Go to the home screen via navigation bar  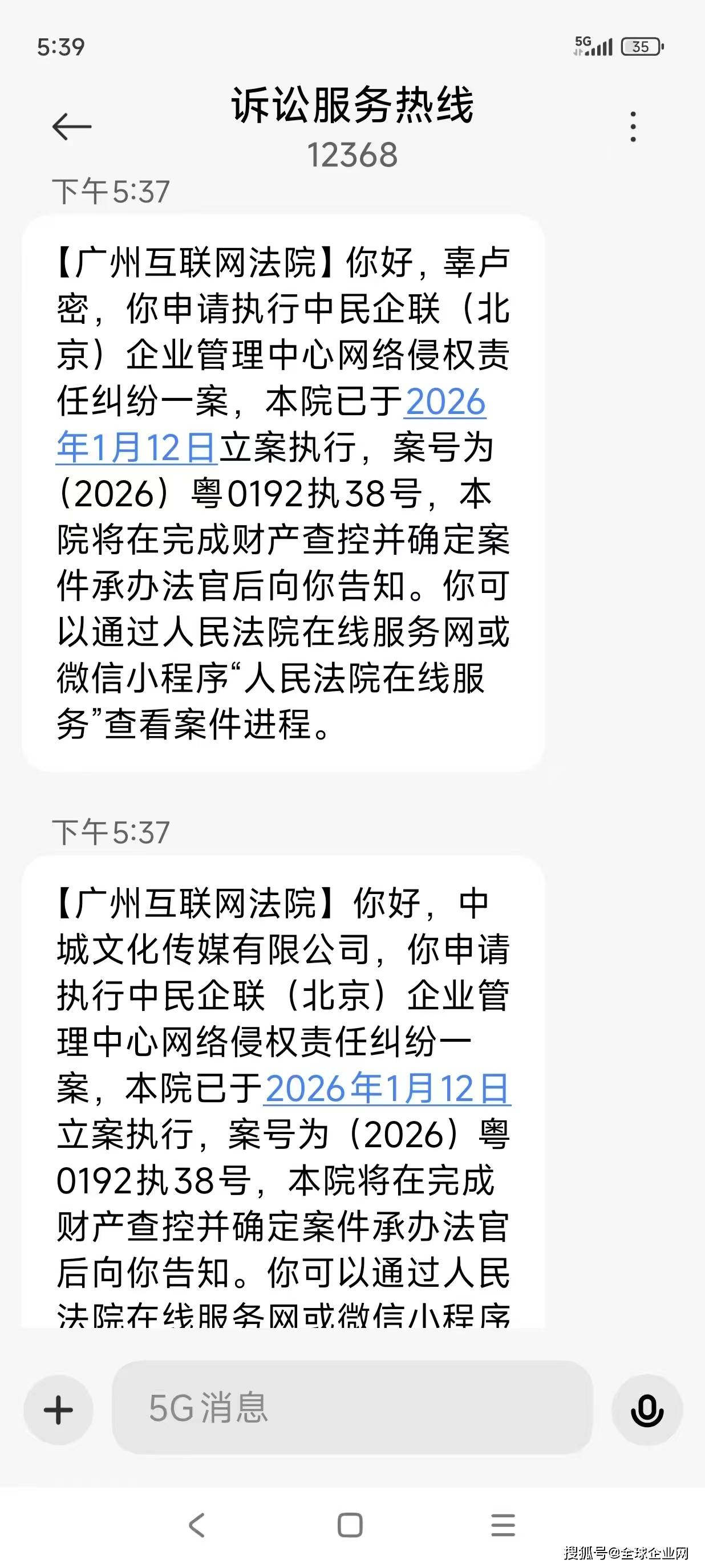[x=350, y=1525]
